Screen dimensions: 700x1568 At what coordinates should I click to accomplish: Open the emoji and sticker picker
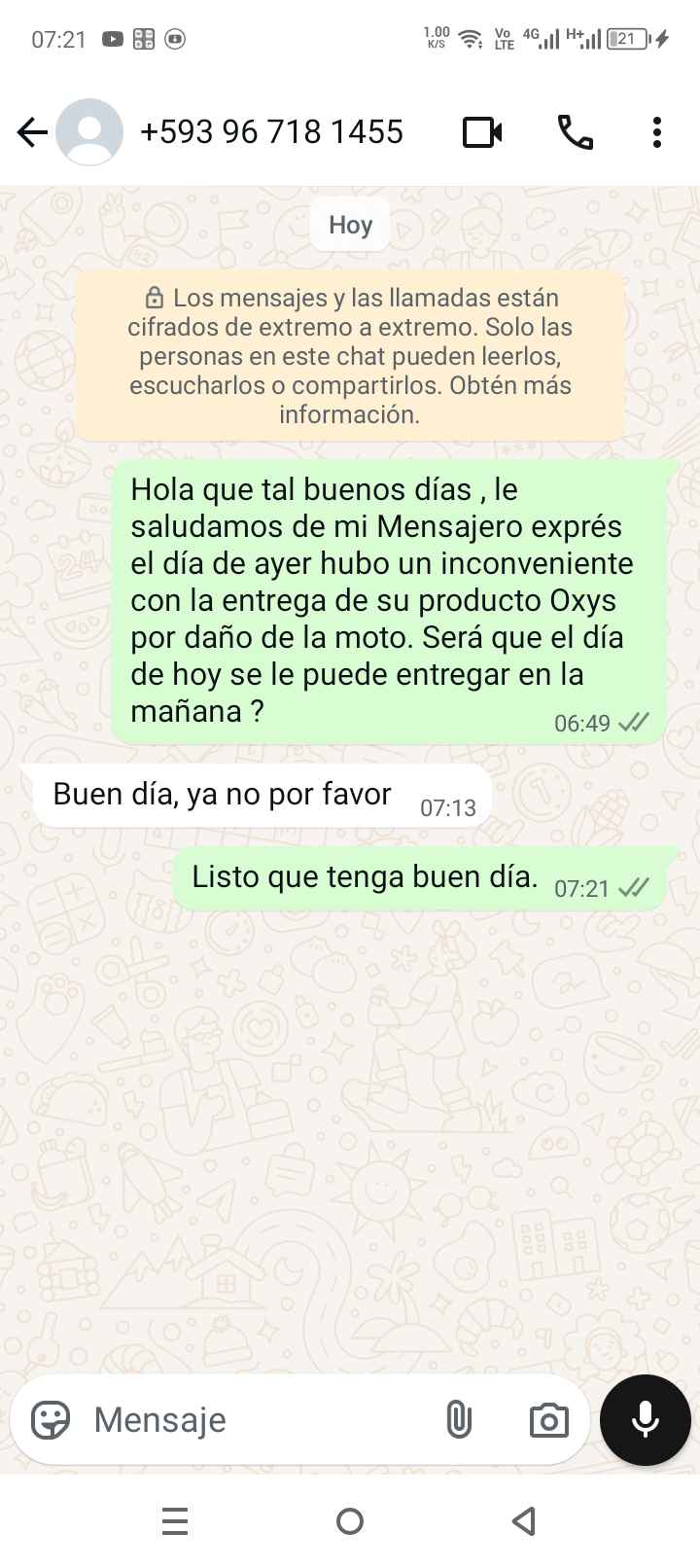click(x=51, y=1420)
